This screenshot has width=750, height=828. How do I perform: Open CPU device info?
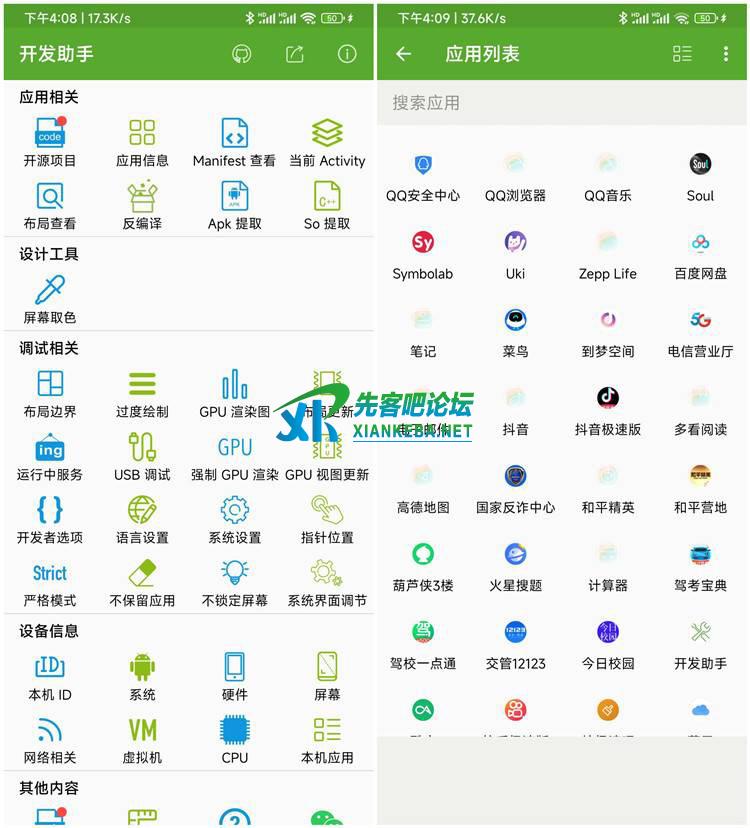[x=234, y=740]
